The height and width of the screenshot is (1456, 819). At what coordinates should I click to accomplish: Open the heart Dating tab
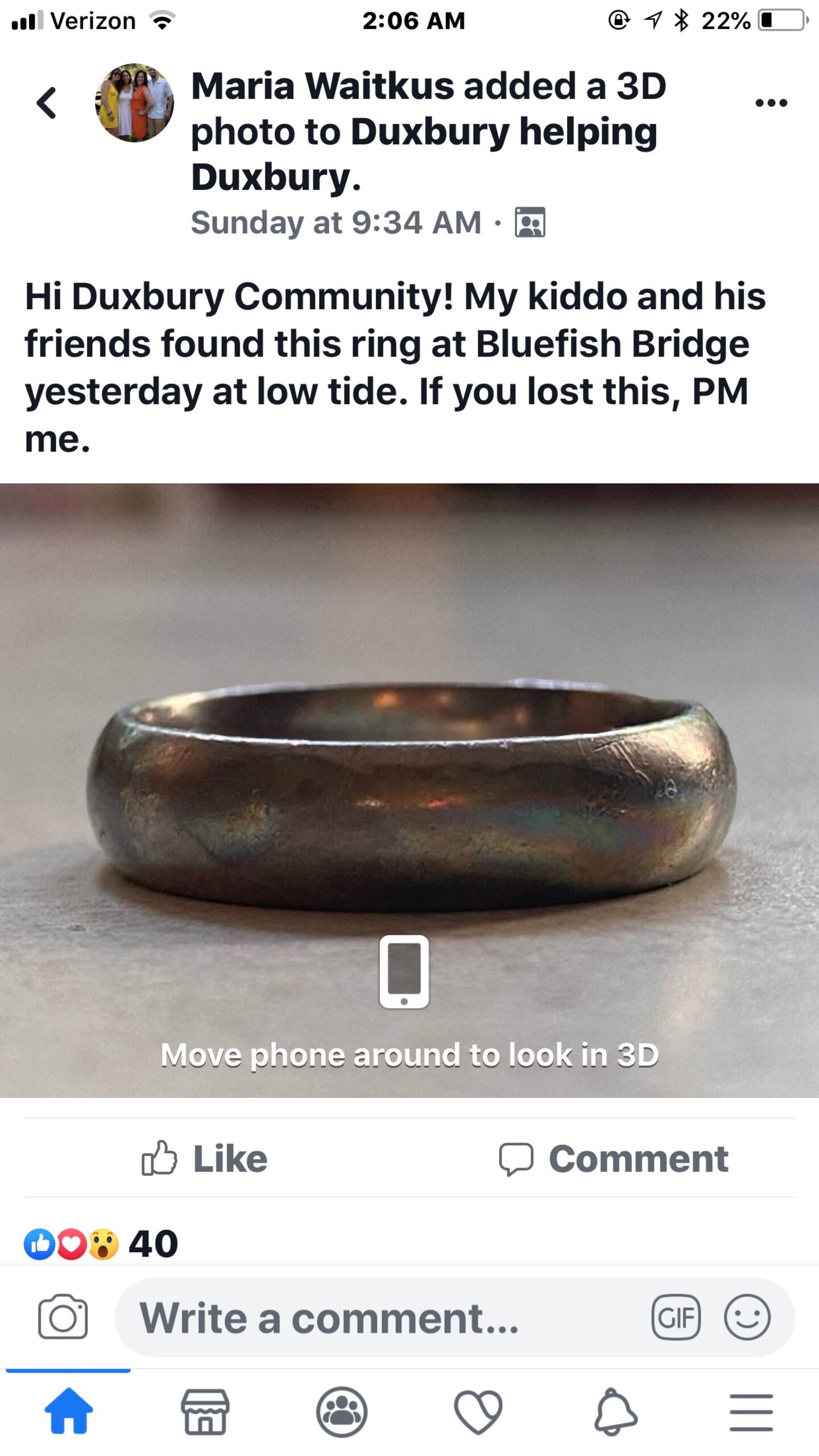click(478, 1412)
